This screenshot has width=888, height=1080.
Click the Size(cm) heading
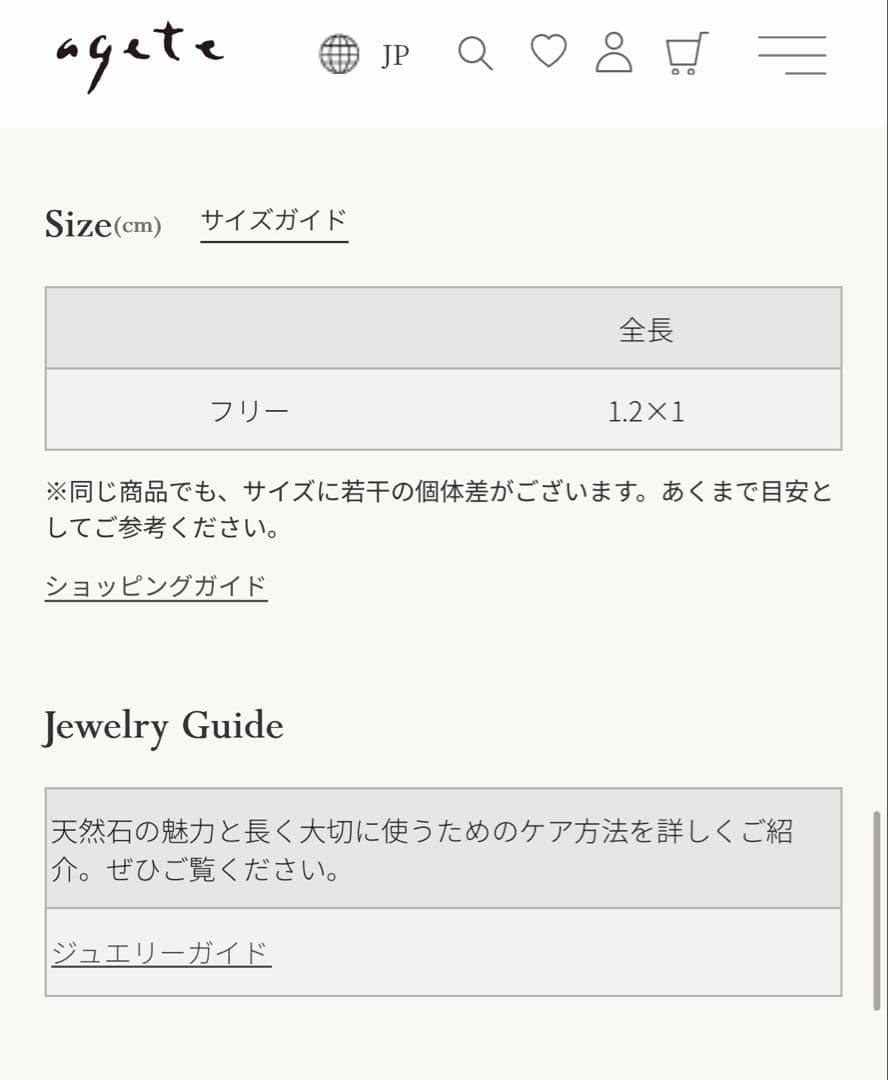(x=104, y=223)
